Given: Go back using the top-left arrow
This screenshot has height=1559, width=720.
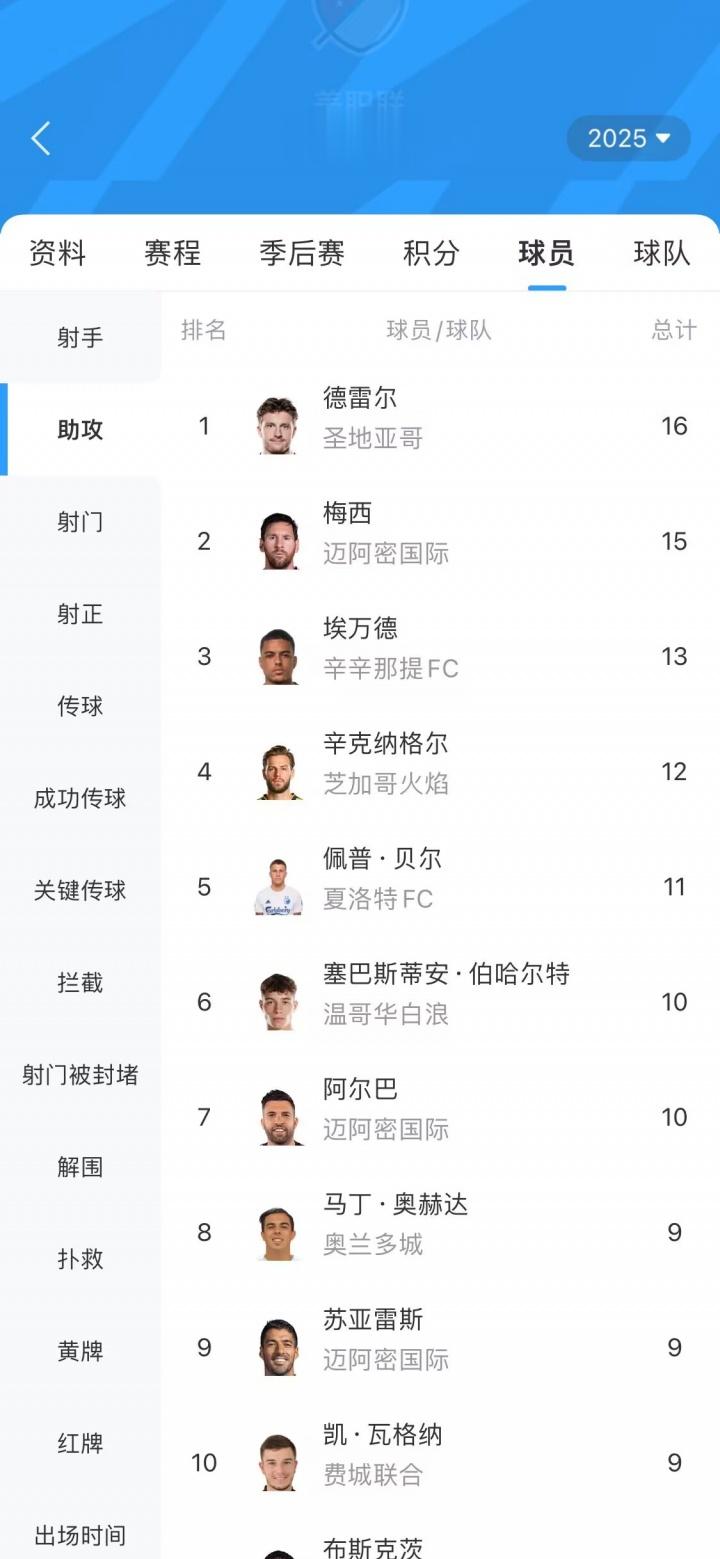Looking at the screenshot, I should pos(41,138).
